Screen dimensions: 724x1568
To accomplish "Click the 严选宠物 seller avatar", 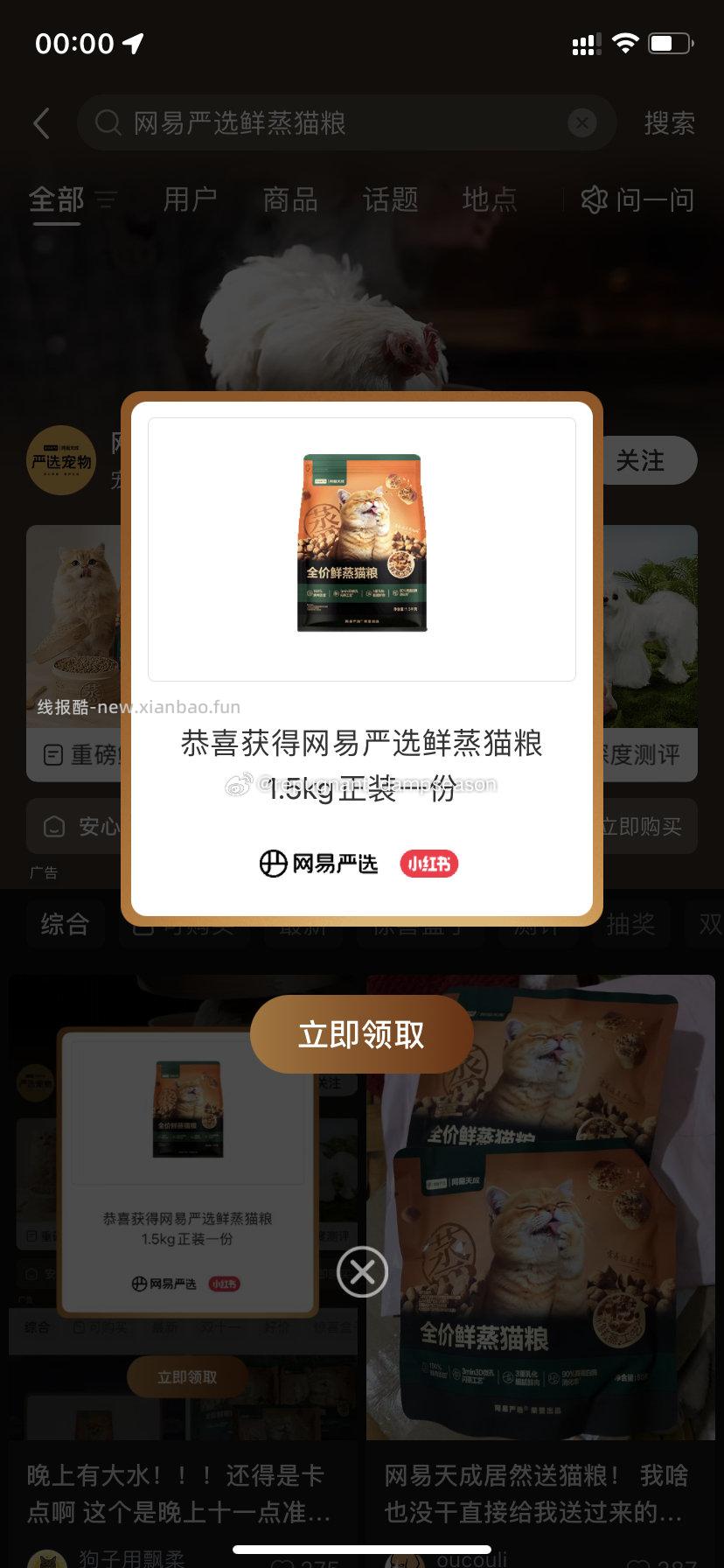I will 61,461.
